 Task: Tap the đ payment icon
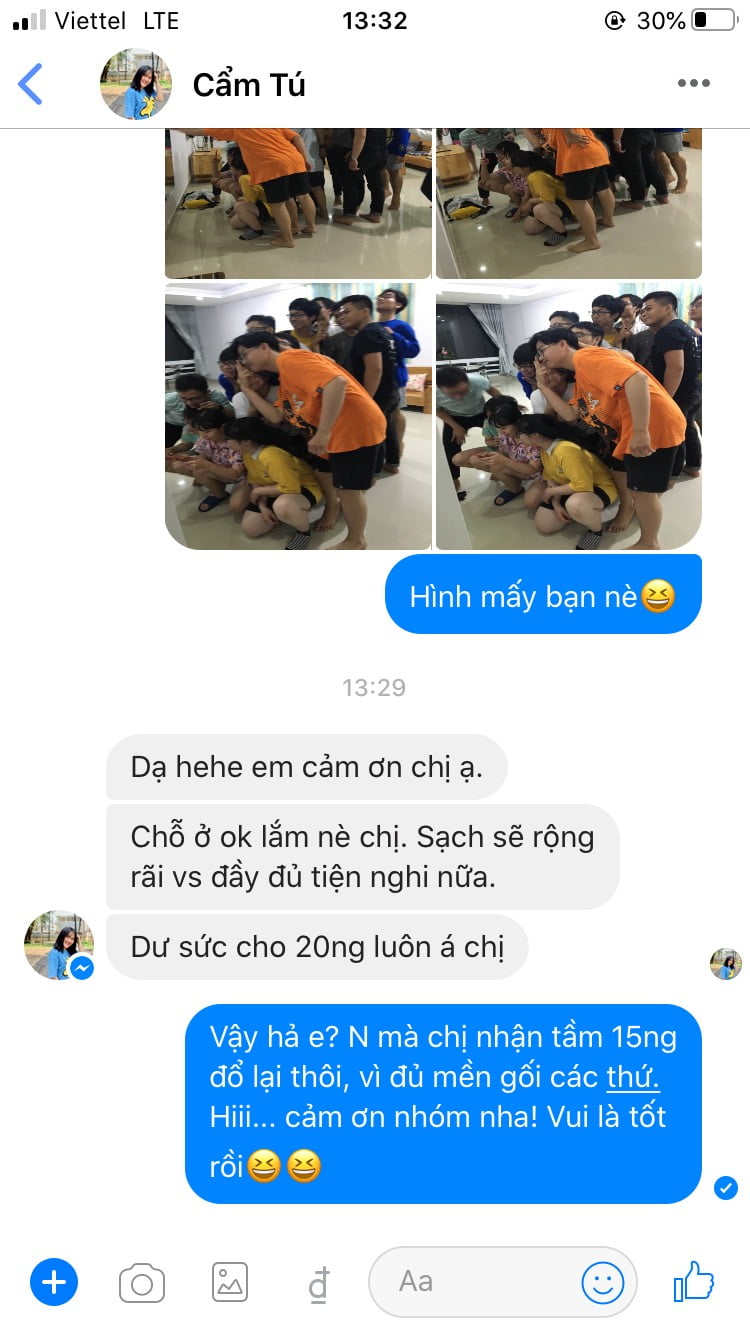(x=318, y=1284)
